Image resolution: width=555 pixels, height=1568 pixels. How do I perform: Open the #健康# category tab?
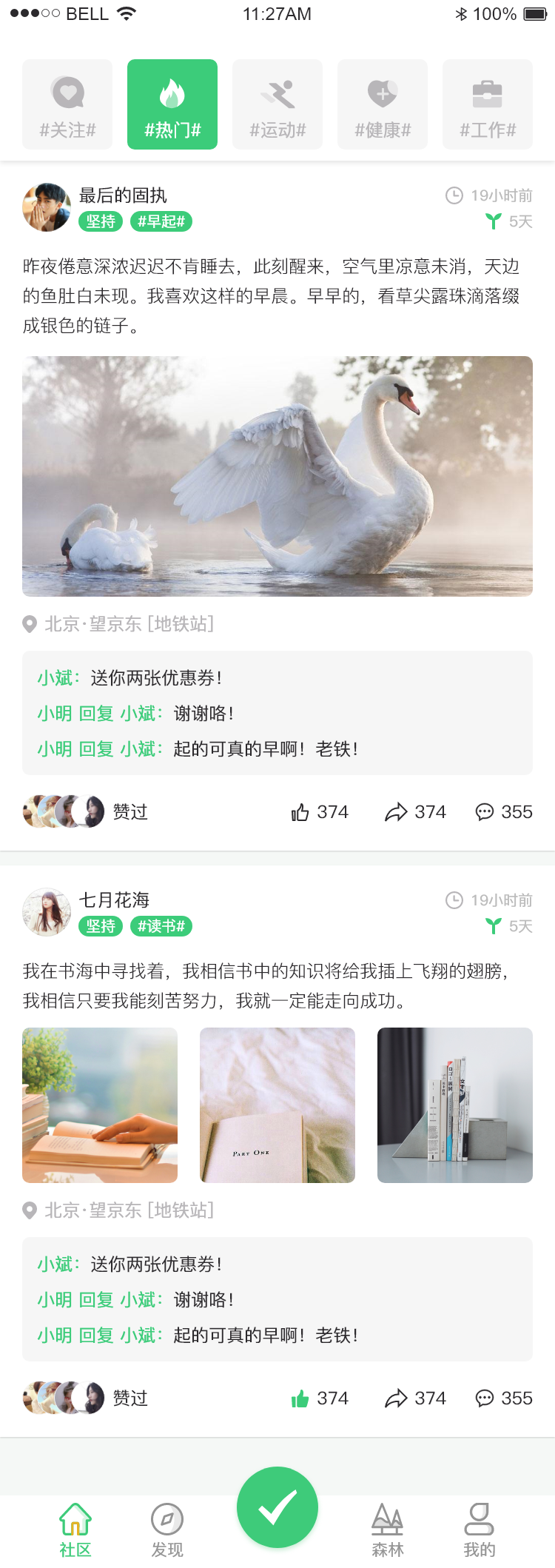coord(383,104)
